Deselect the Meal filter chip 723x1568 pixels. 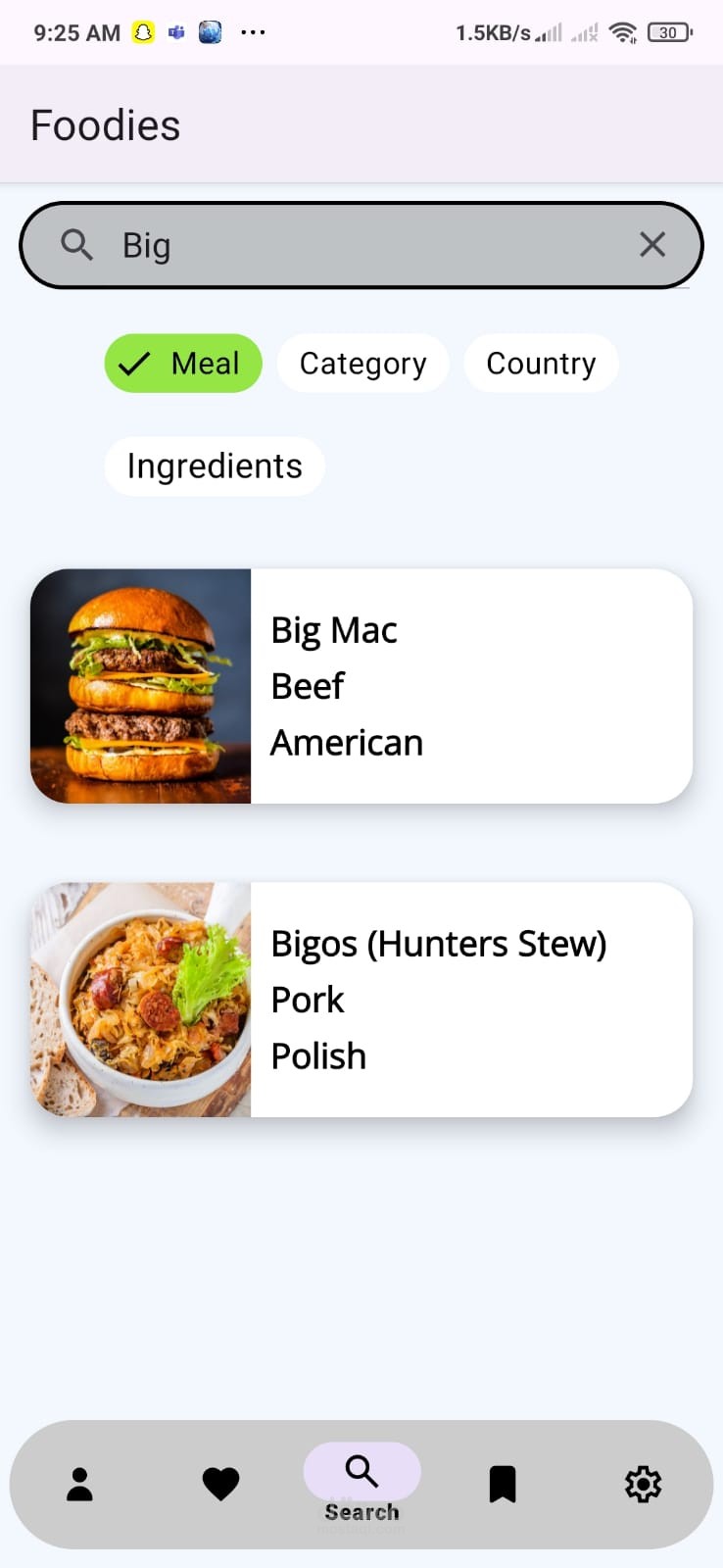pos(183,364)
